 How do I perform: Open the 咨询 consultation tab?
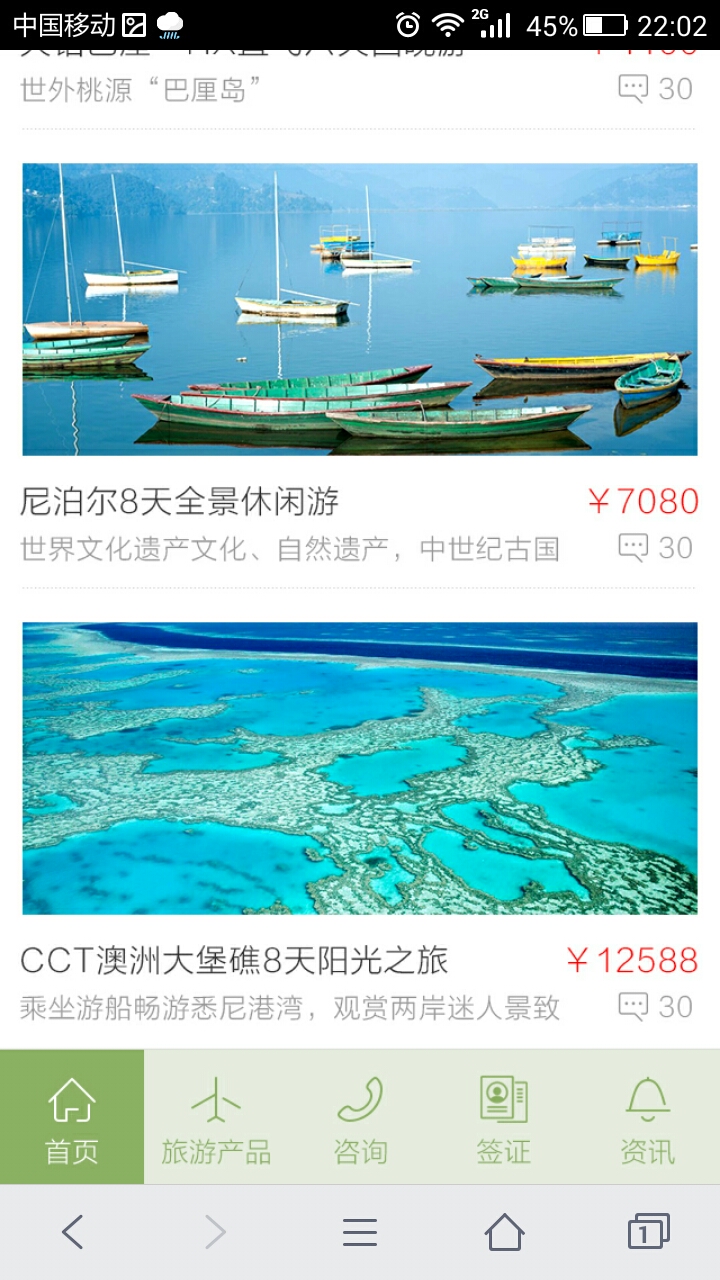[x=360, y=1117]
